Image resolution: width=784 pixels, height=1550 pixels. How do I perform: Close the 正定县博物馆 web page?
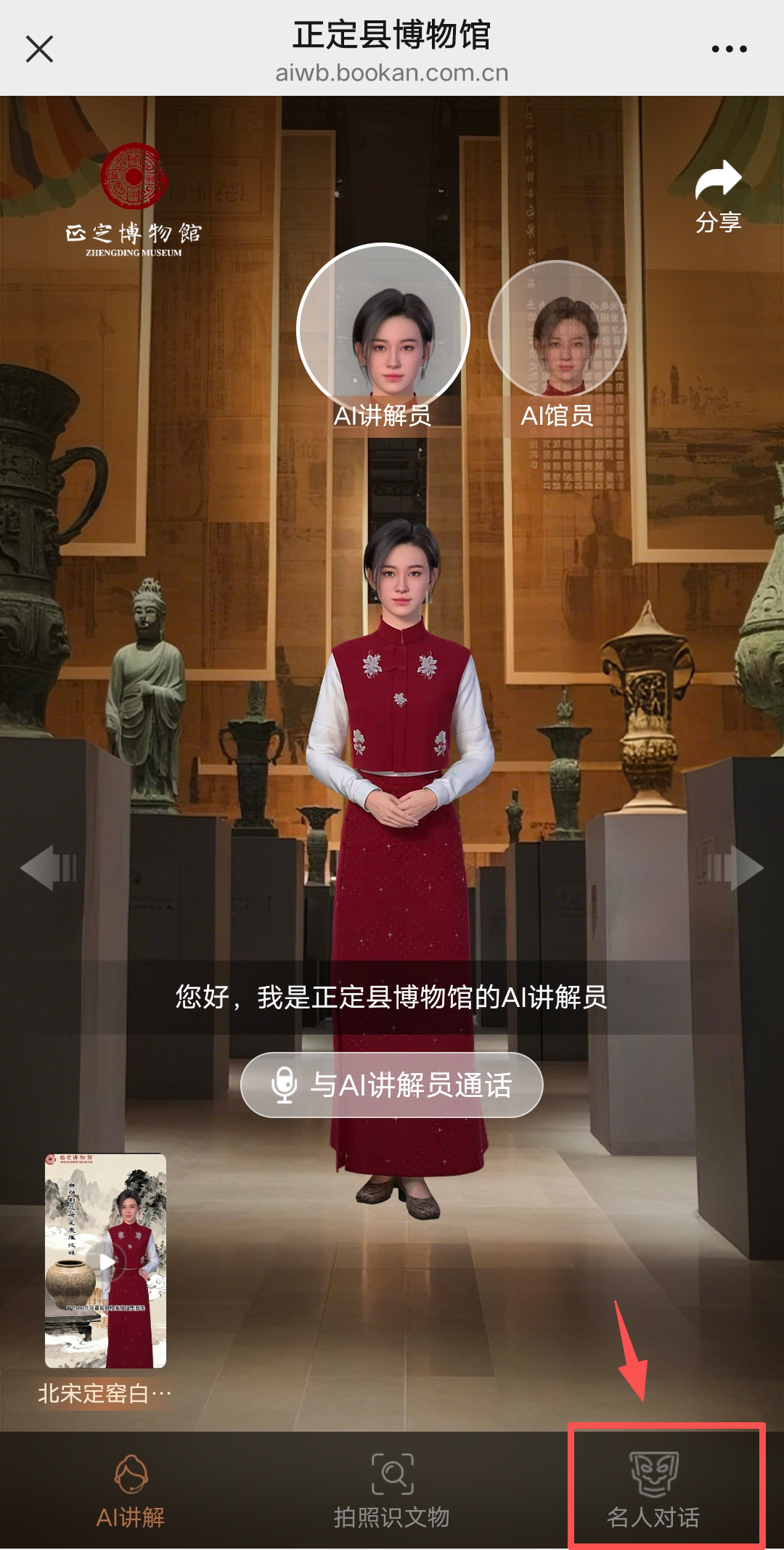[39, 49]
